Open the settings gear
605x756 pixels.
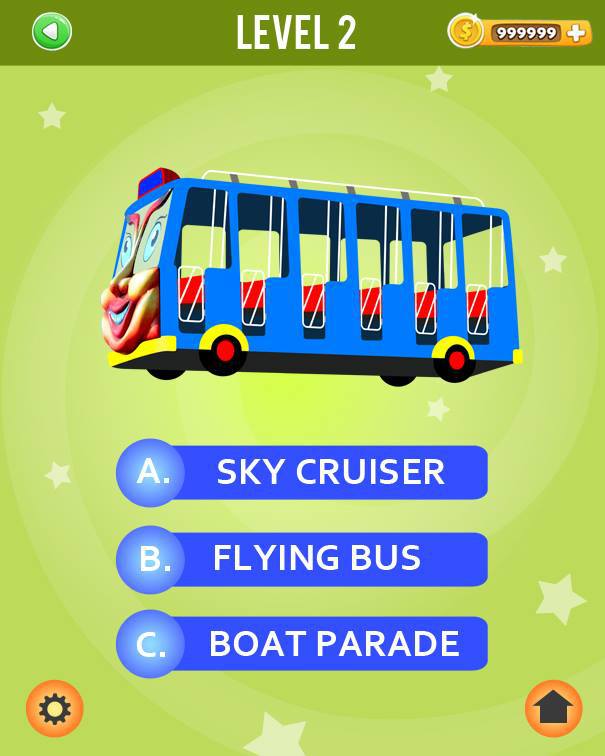(54, 709)
